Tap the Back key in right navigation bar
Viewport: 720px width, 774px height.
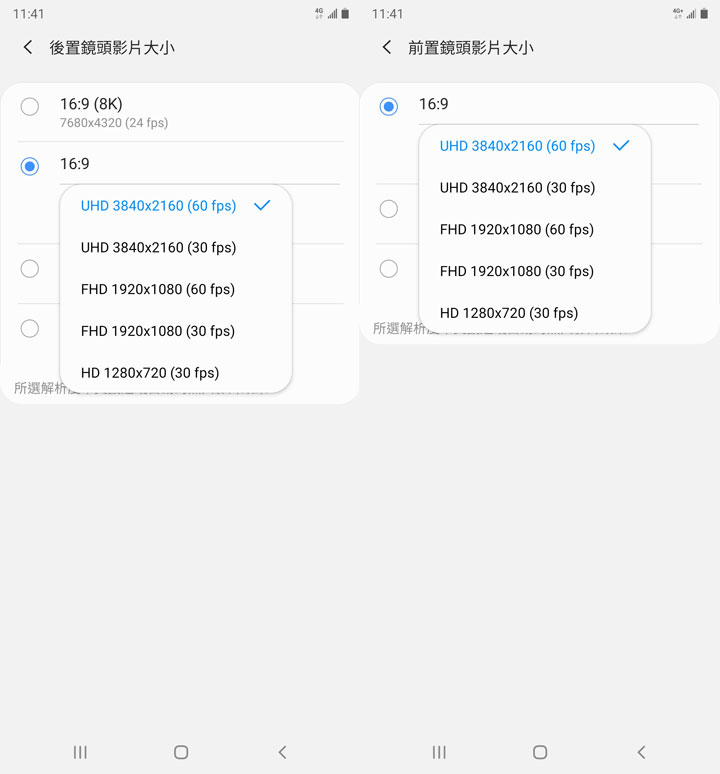(641, 752)
